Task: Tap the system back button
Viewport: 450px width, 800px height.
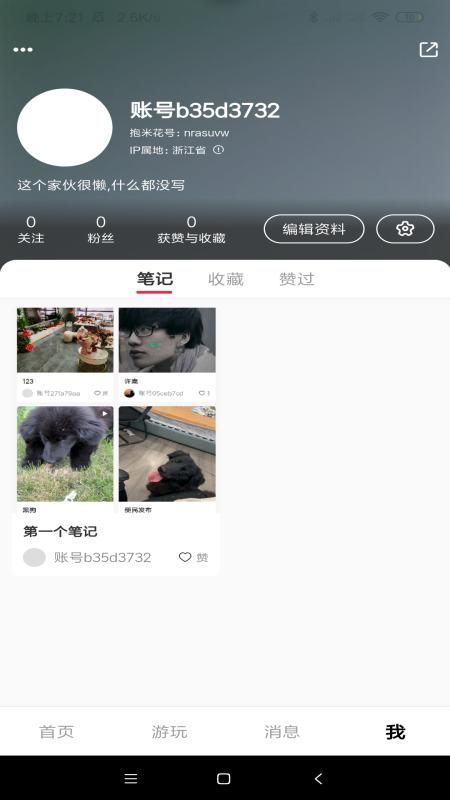Action: (318, 778)
